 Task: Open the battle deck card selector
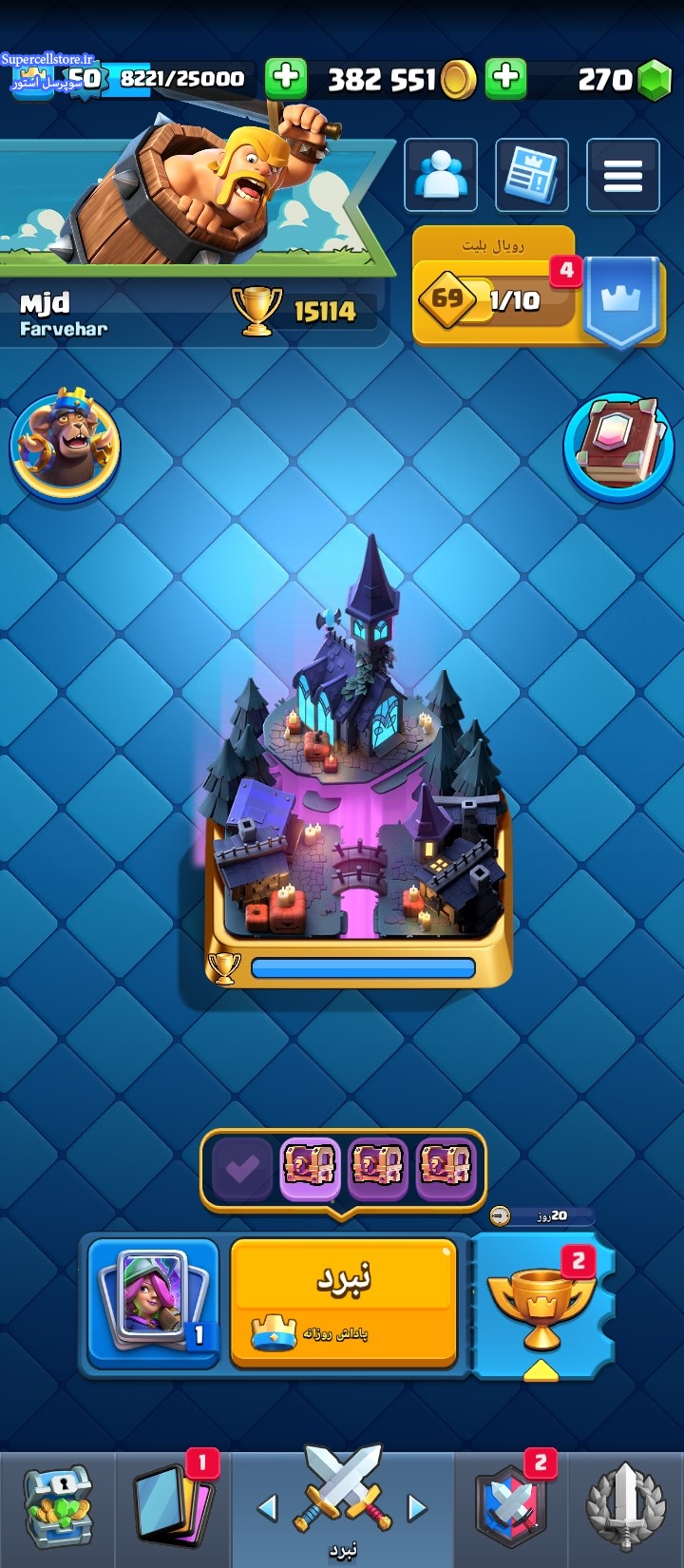(x=154, y=1301)
